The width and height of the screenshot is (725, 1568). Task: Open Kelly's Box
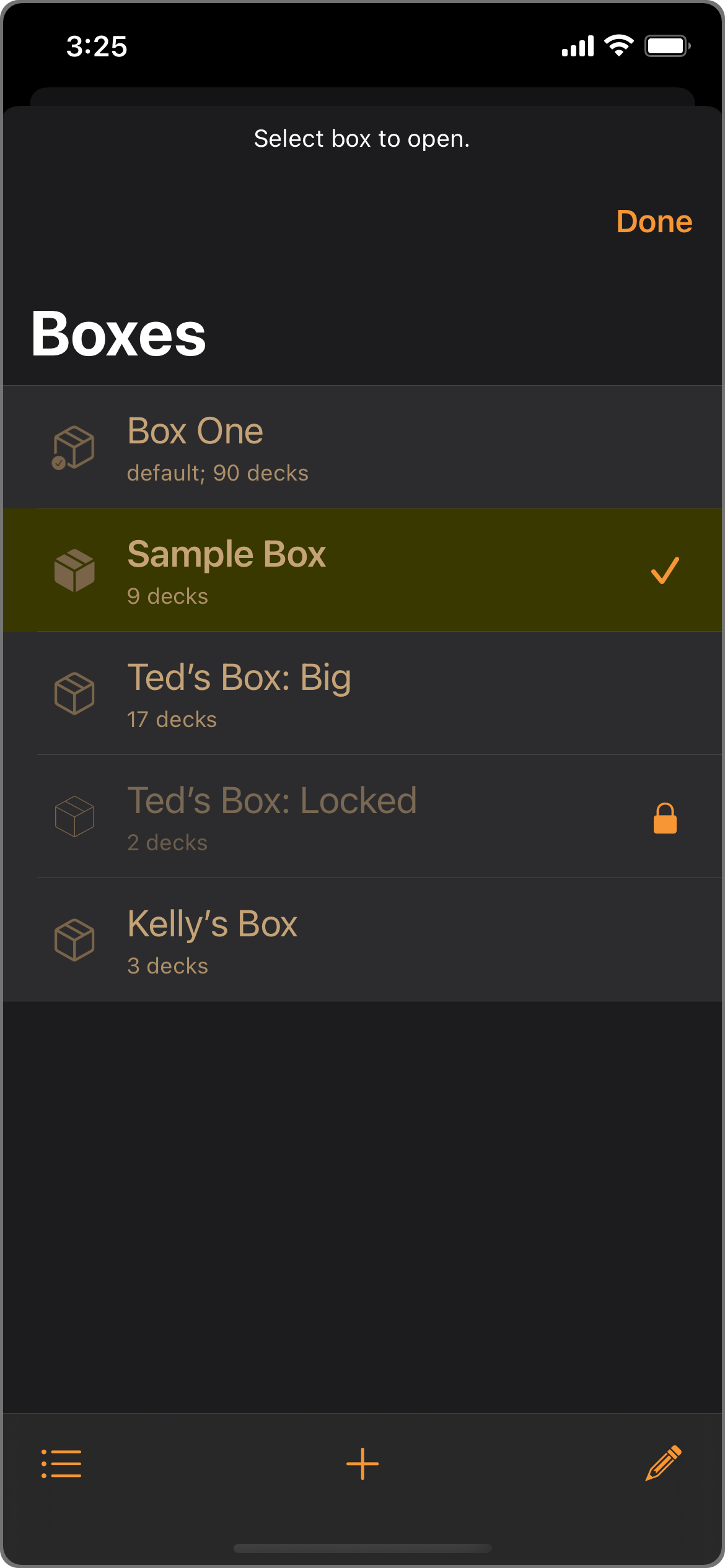pos(362,939)
